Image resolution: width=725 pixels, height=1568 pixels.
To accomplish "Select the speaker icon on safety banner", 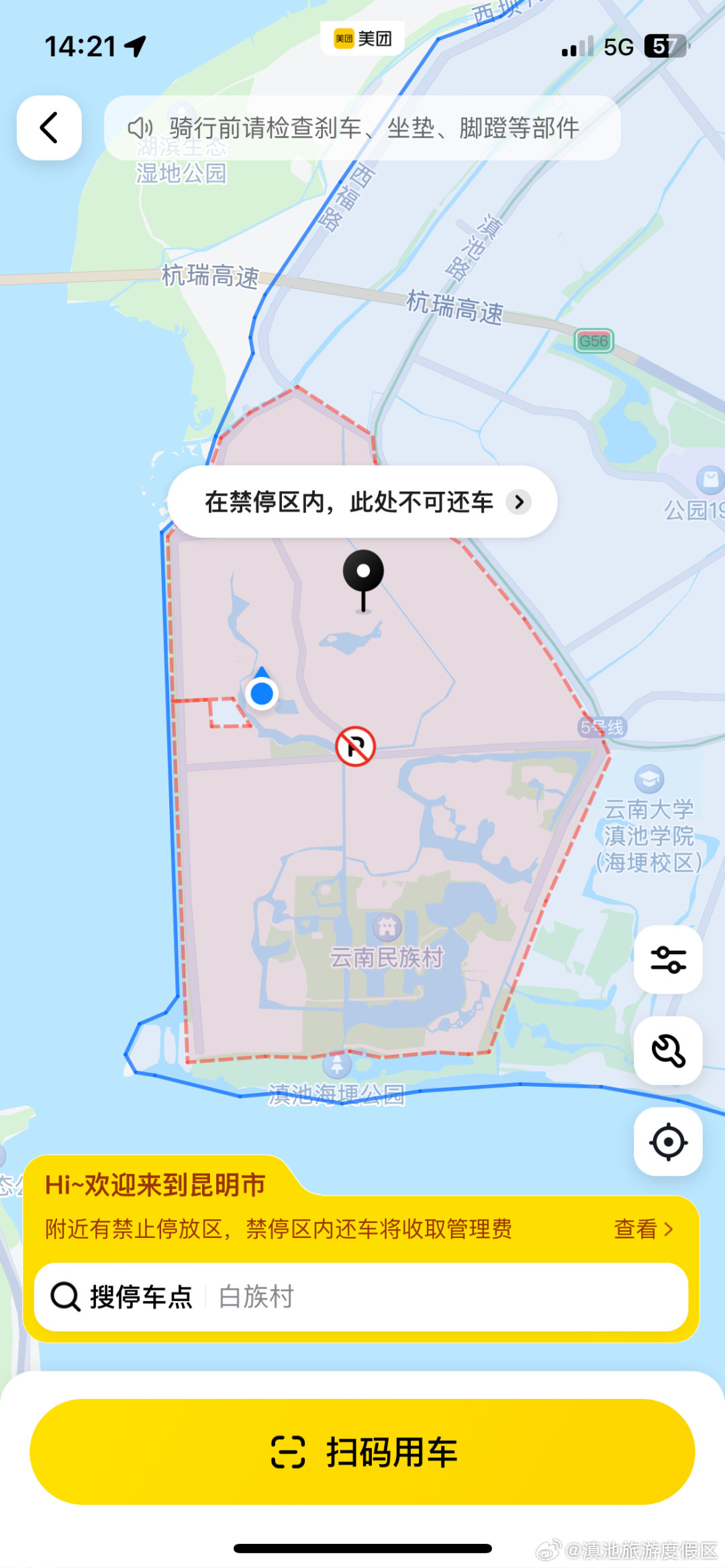I will point(141,127).
